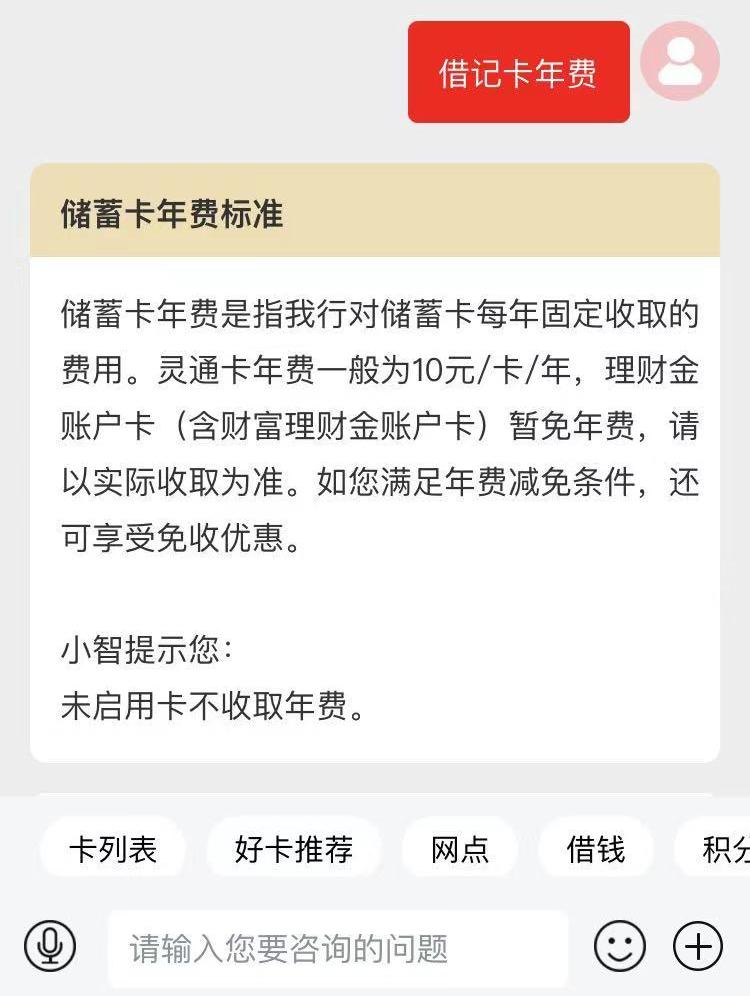Choose the 好卡推荐 suggestion chip
Screen dimensions: 750x996
tap(293, 847)
